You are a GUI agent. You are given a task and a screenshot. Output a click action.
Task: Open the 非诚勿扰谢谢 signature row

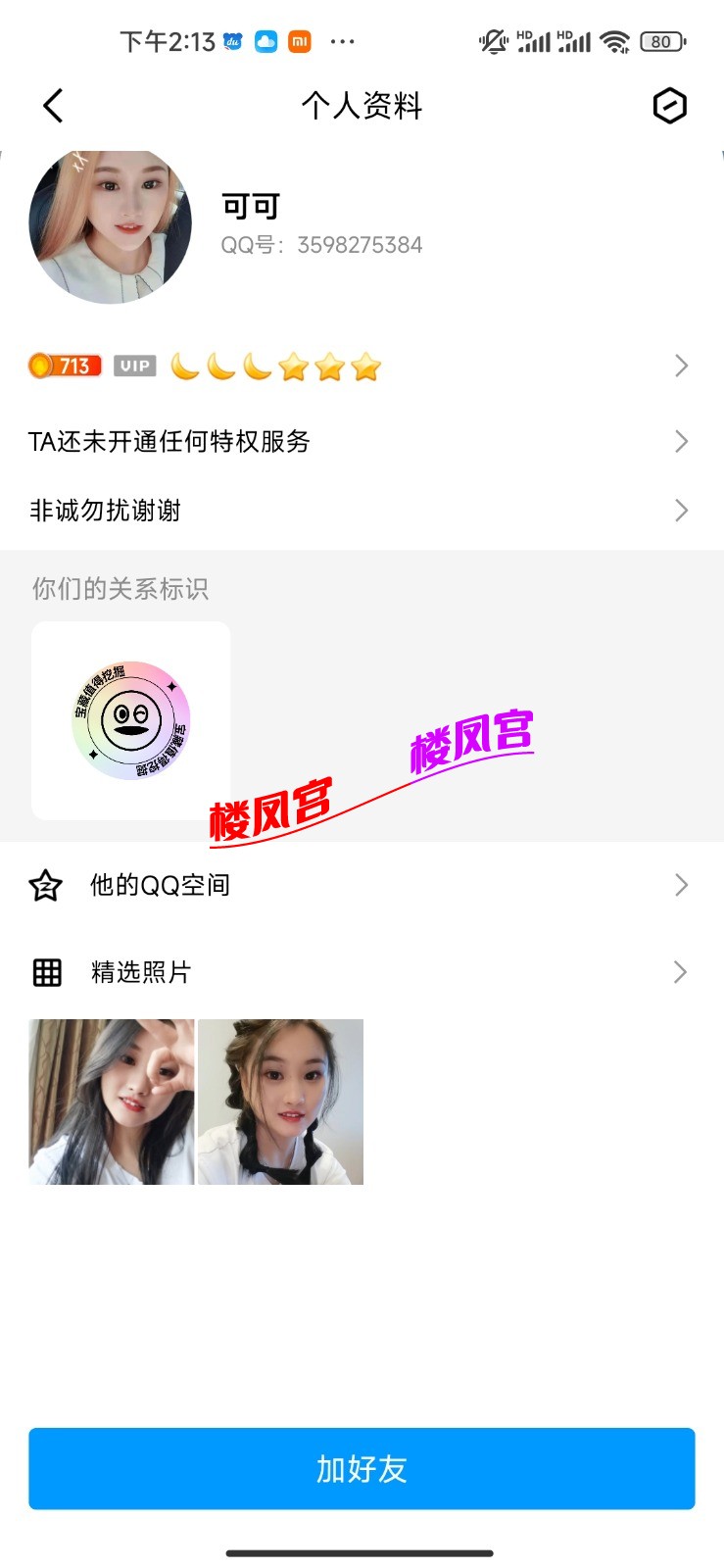pyautogui.click(x=361, y=511)
